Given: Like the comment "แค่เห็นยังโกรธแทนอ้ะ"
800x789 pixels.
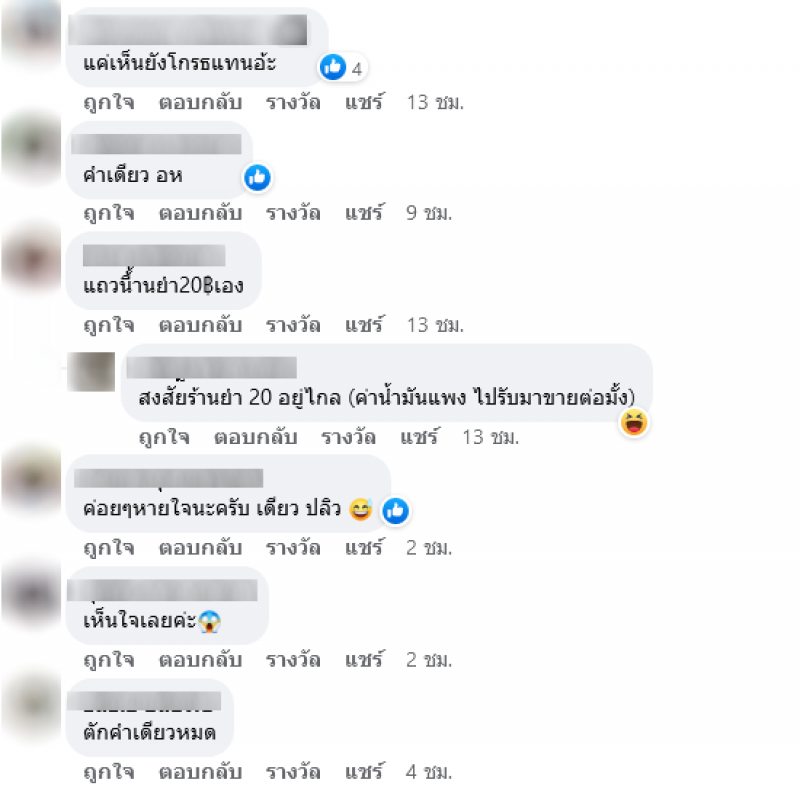Looking at the screenshot, I should 109,101.
